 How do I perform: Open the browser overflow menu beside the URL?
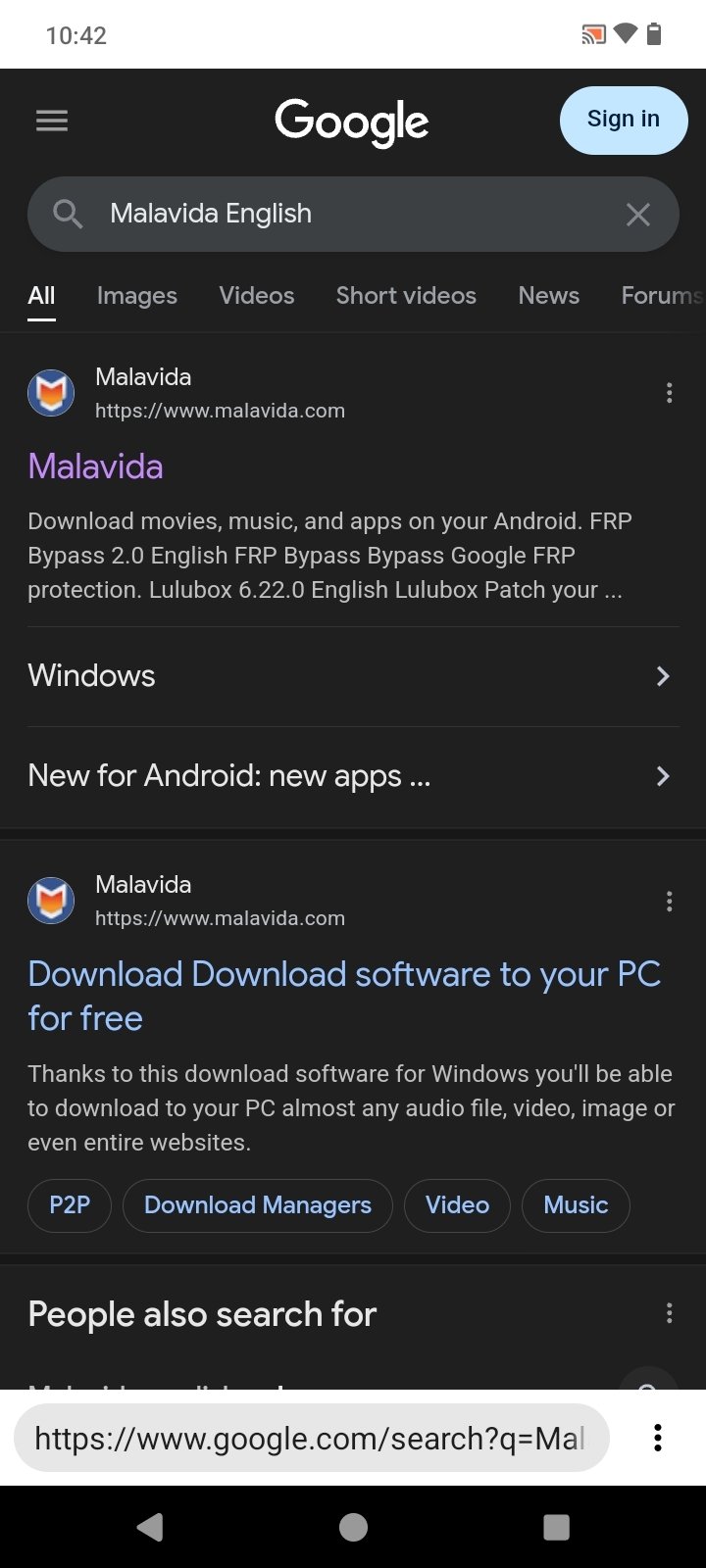pos(657,1438)
